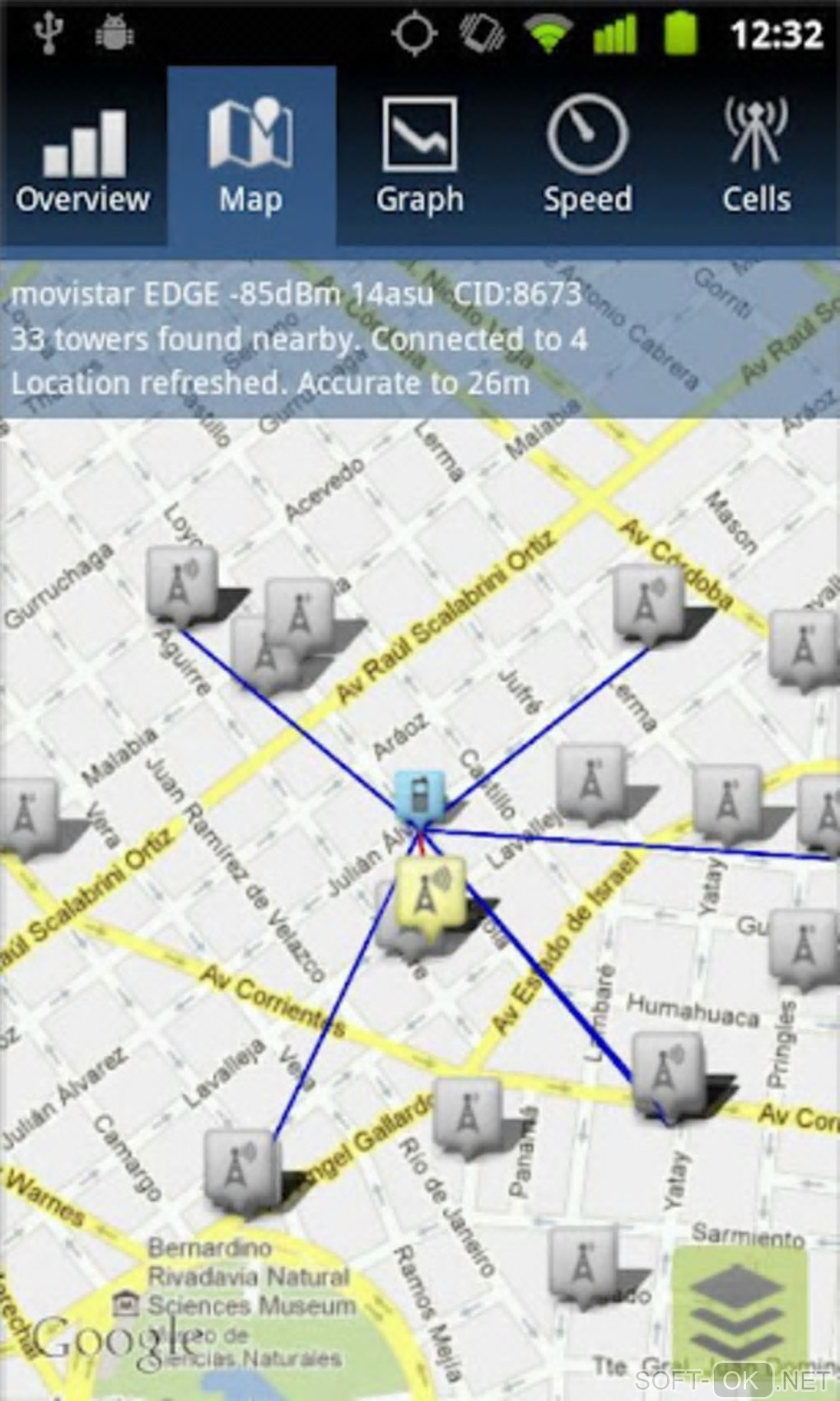Tap the yellow highlighted tower marker

(429, 895)
